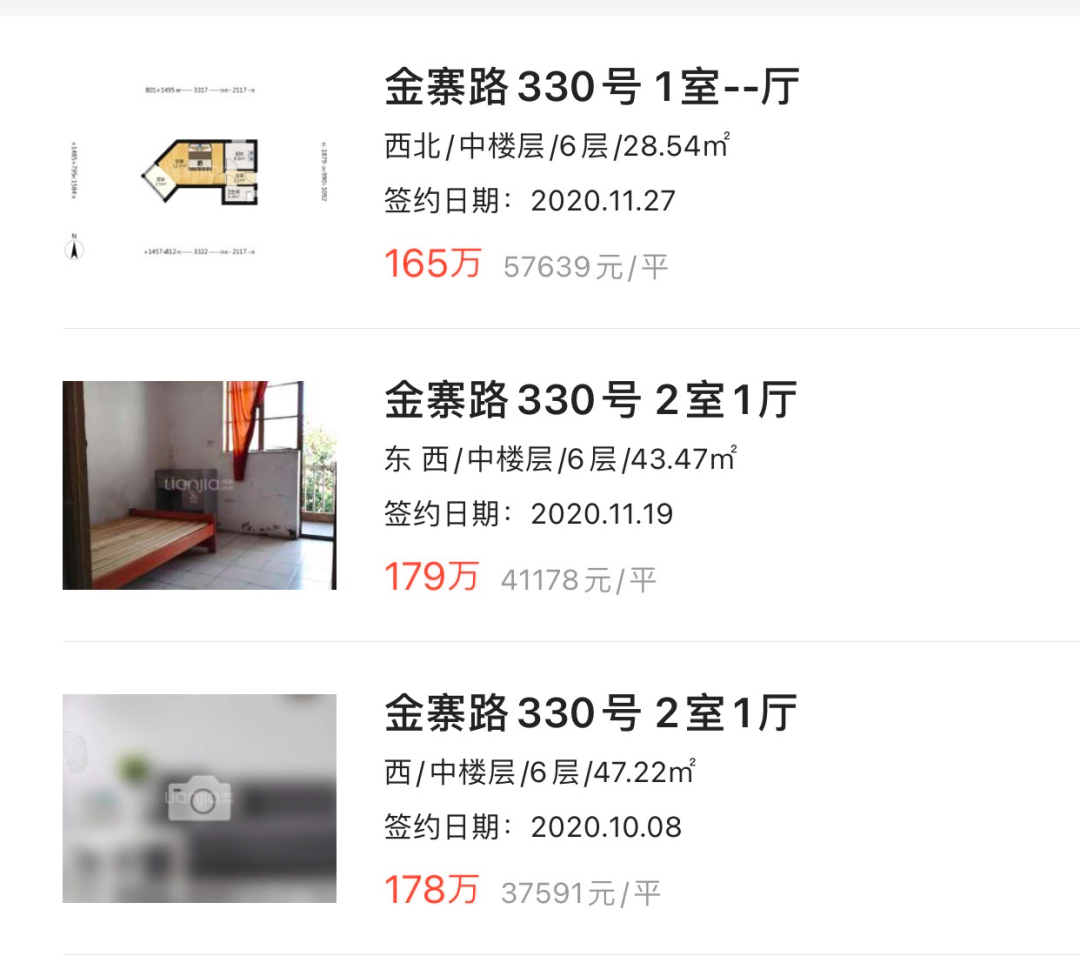Open the 178万 listing signed 2020.10.08
This screenshot has height=963, width=1080.
pyautogui.click(x=590, y=714)
